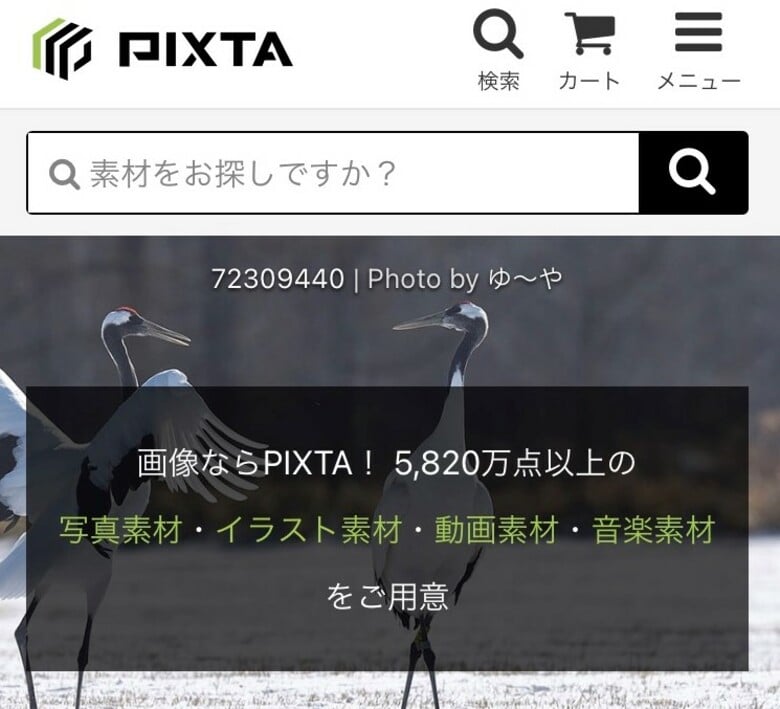Tap the black search submit button
The height and width of the screenshot is (709, 780).
click(693, 173)
